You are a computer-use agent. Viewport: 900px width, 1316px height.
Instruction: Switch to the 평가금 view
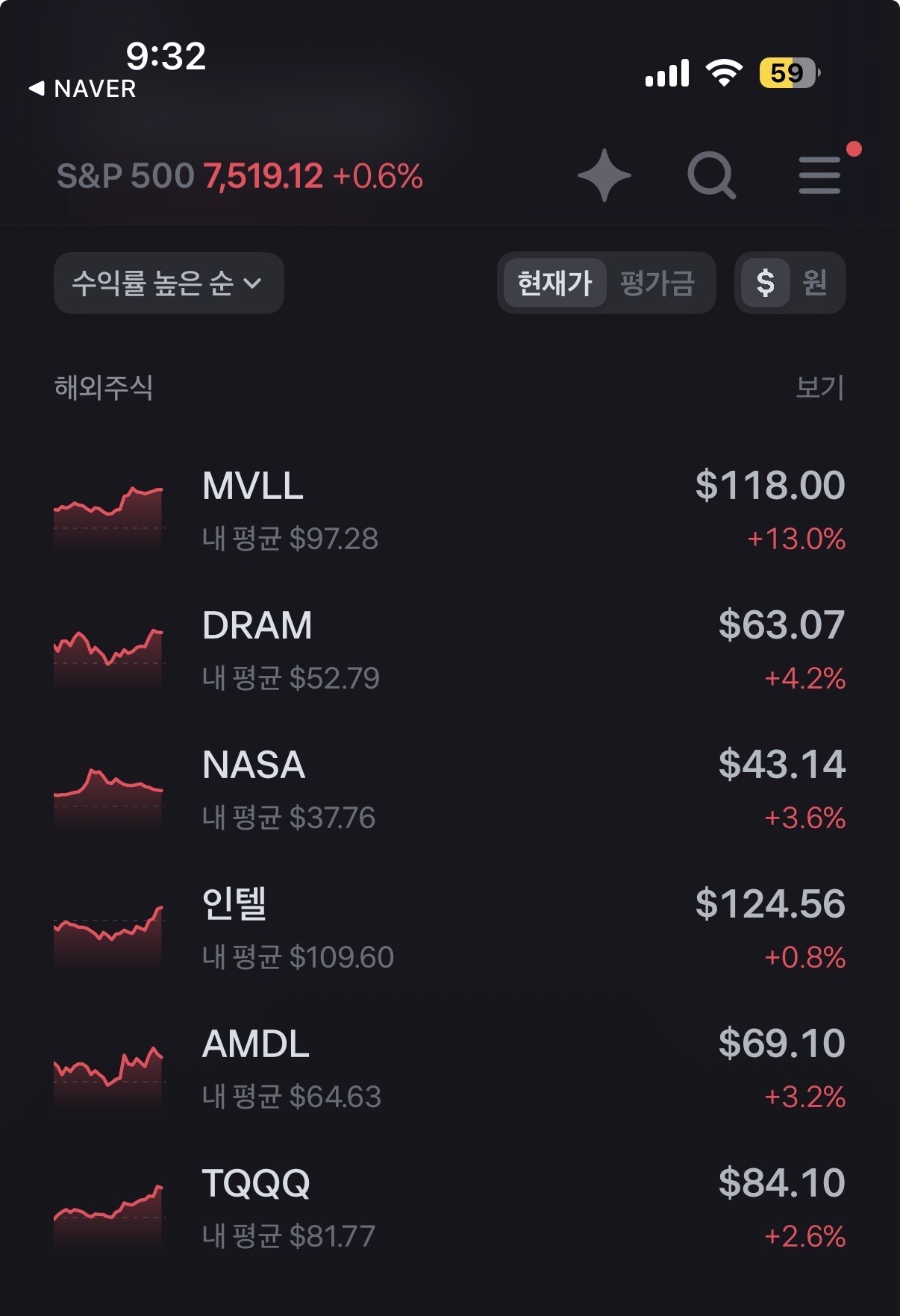point(657,283)
